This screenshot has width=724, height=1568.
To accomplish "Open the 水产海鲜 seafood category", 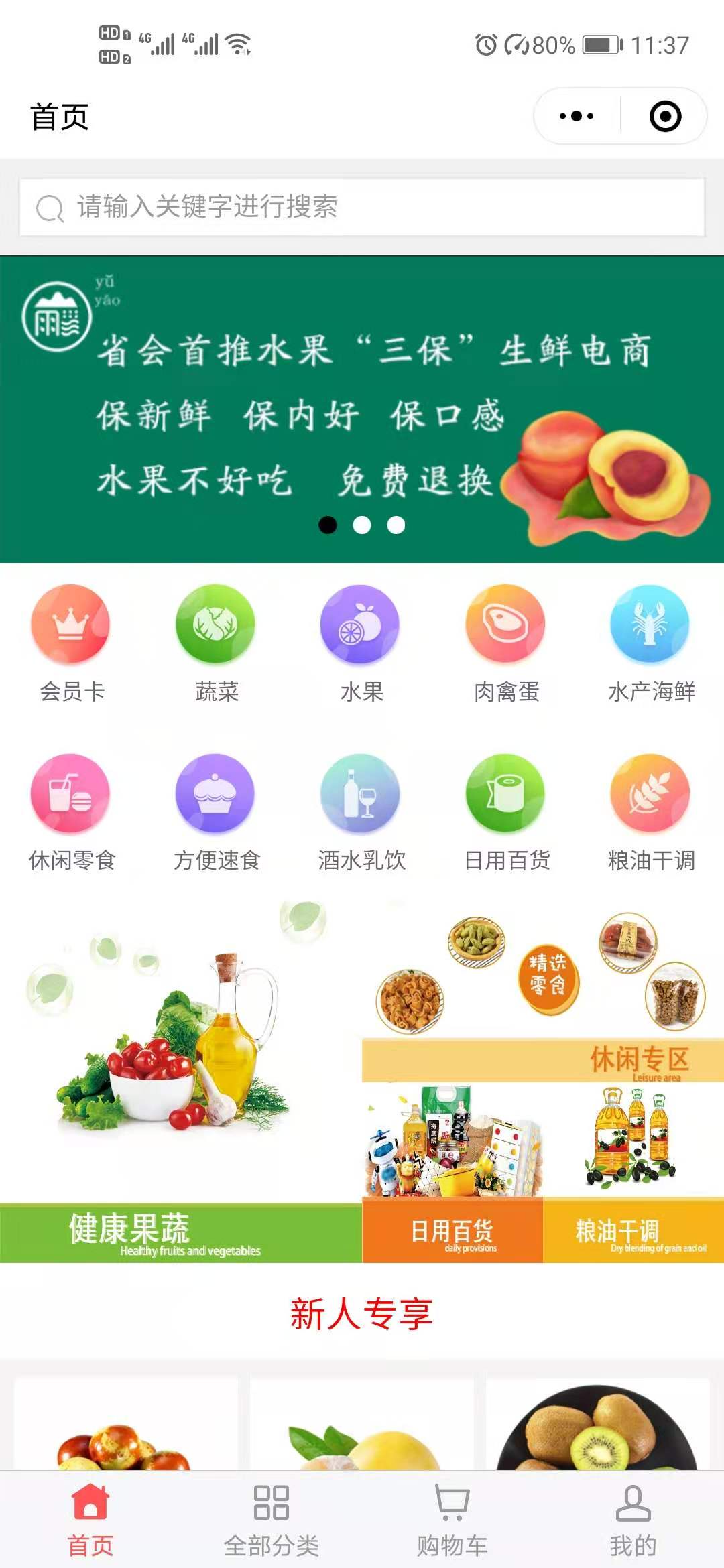I will click(x=650, y=641).
